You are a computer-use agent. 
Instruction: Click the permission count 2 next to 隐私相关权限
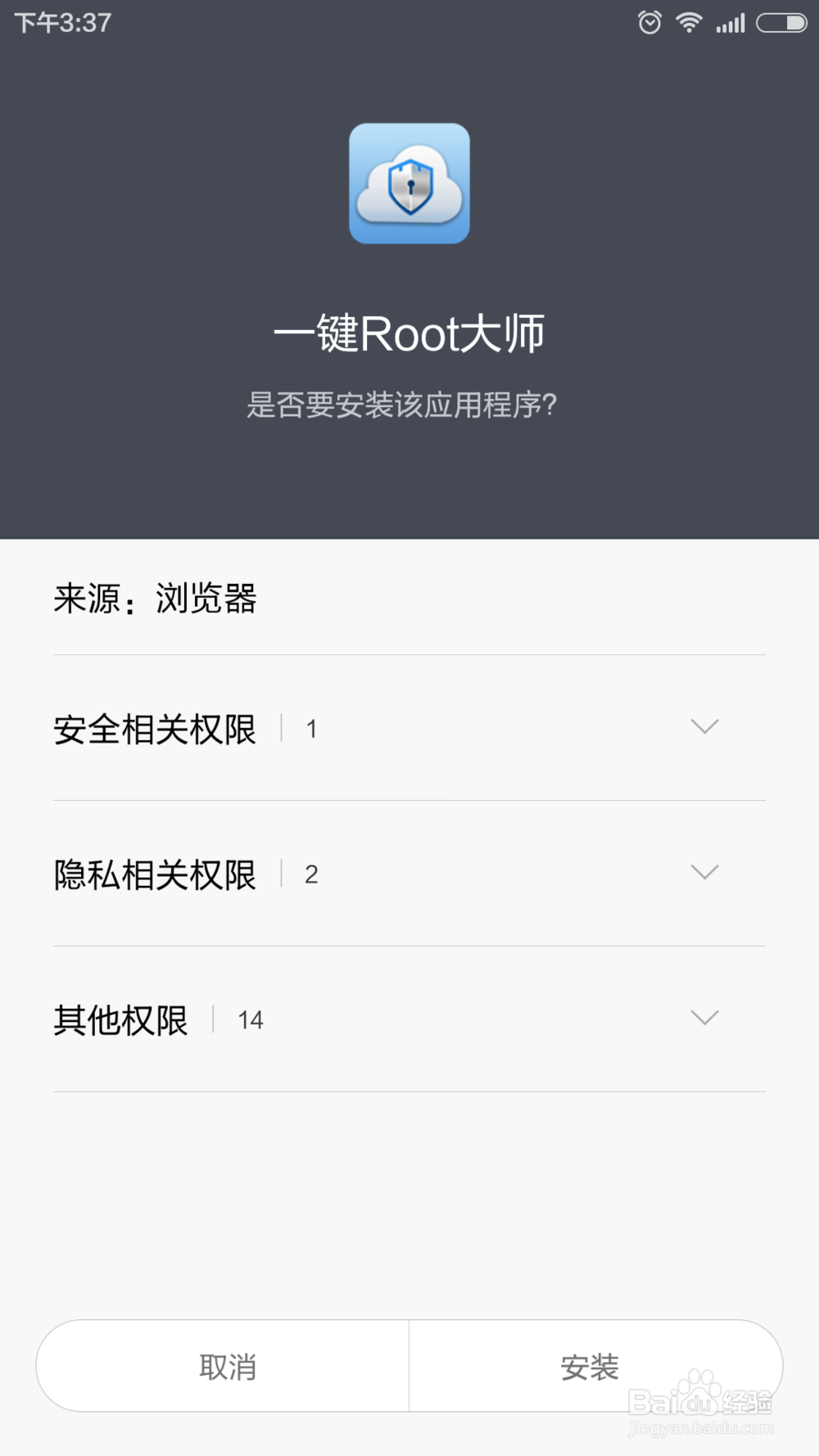pyautogui.click(x=311, y=875)
